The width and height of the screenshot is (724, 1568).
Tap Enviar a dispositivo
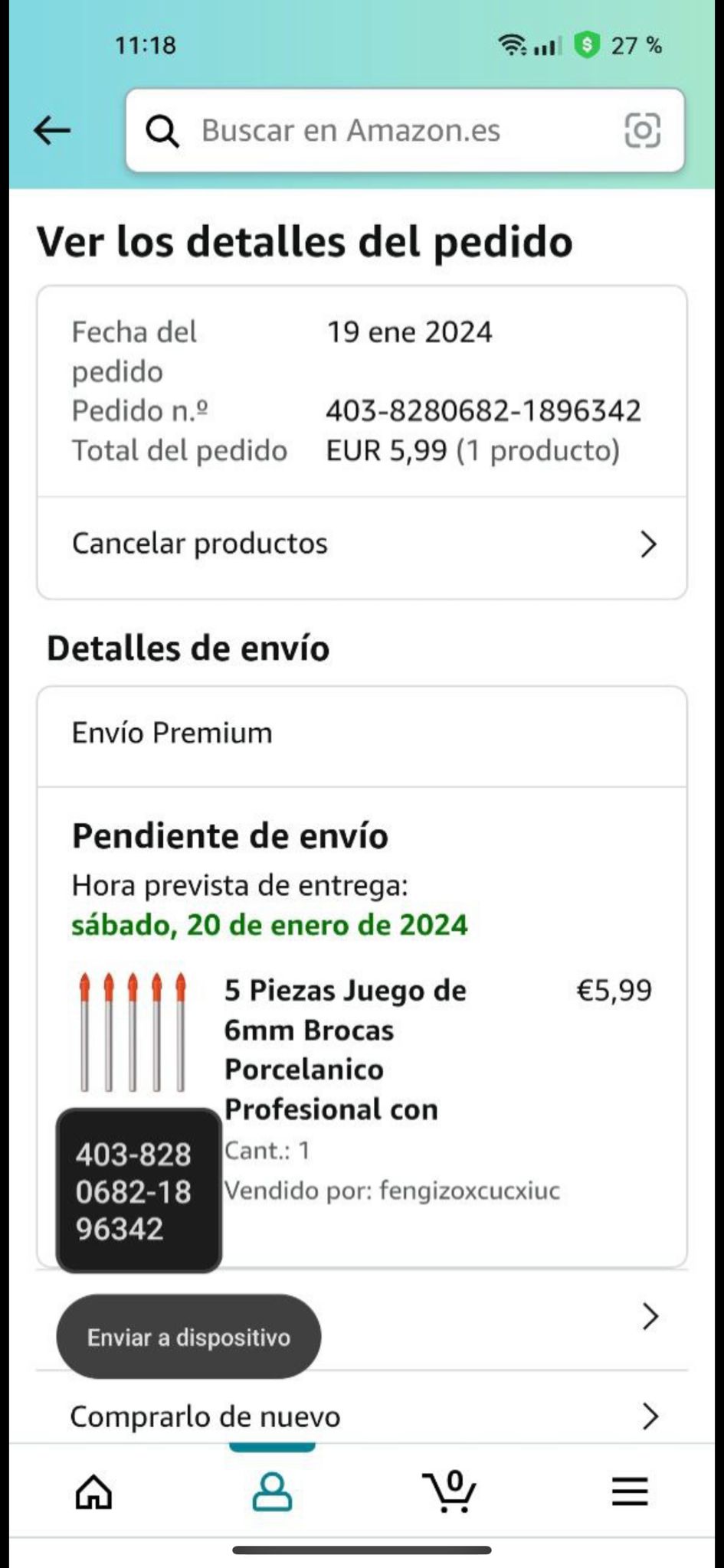tap(188, 1338)
